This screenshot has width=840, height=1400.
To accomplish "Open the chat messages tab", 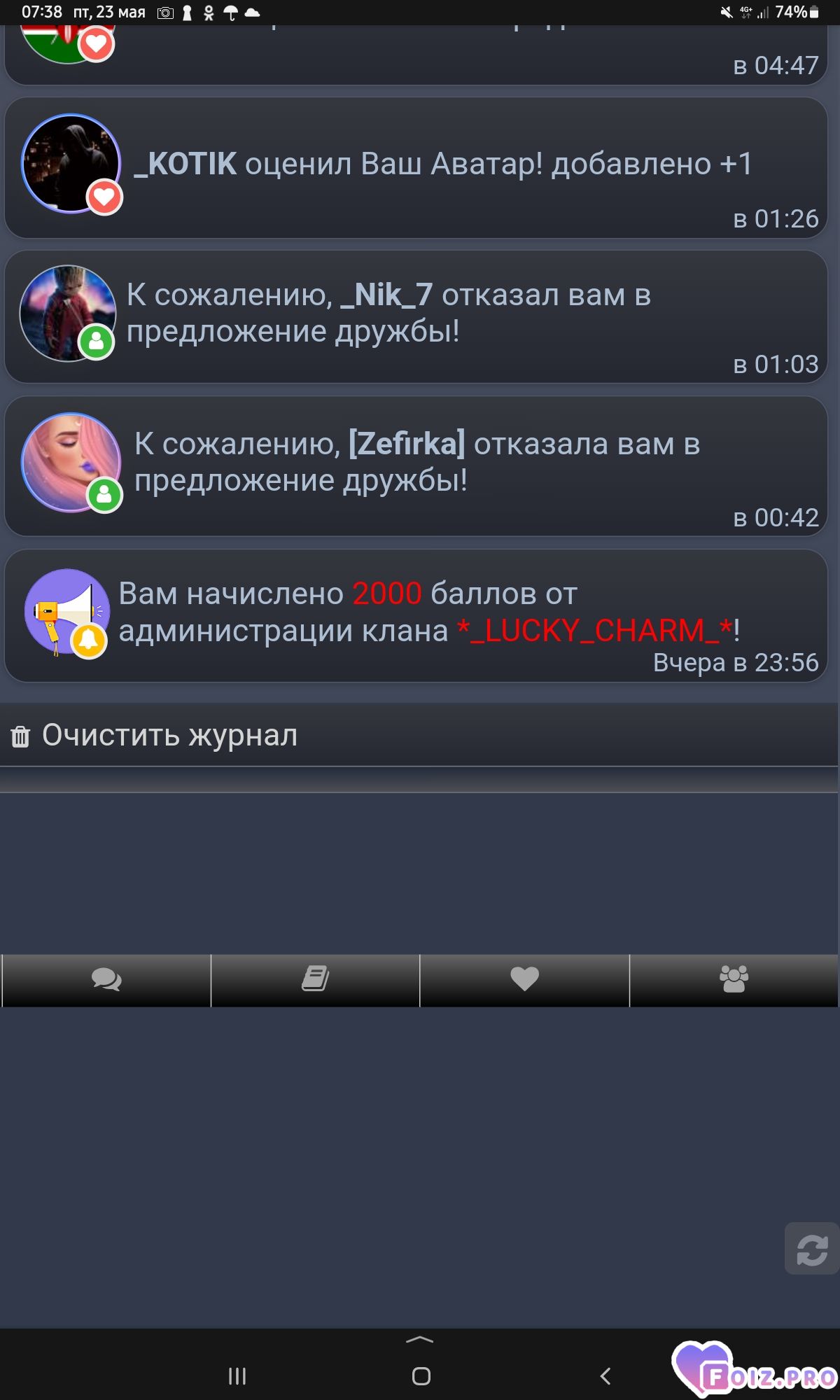I will (x=106, y=980).
